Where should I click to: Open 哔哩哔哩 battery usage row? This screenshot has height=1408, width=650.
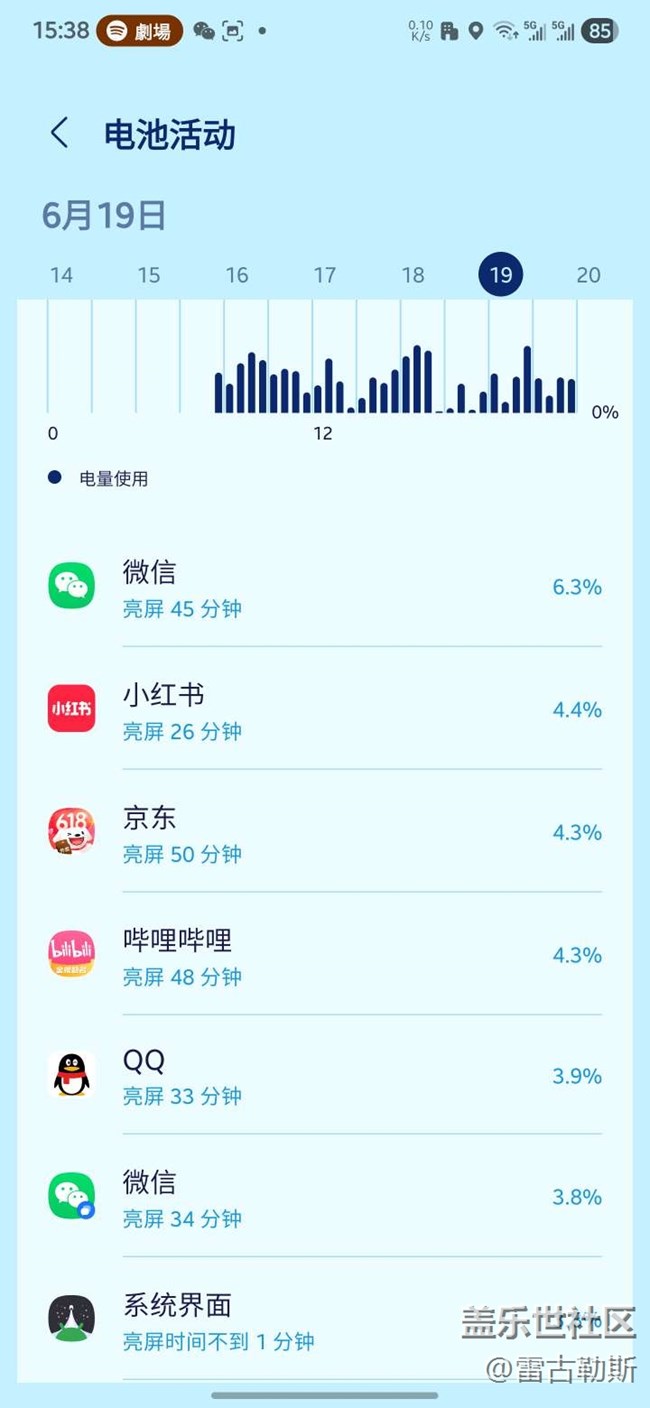click(325, 955)
